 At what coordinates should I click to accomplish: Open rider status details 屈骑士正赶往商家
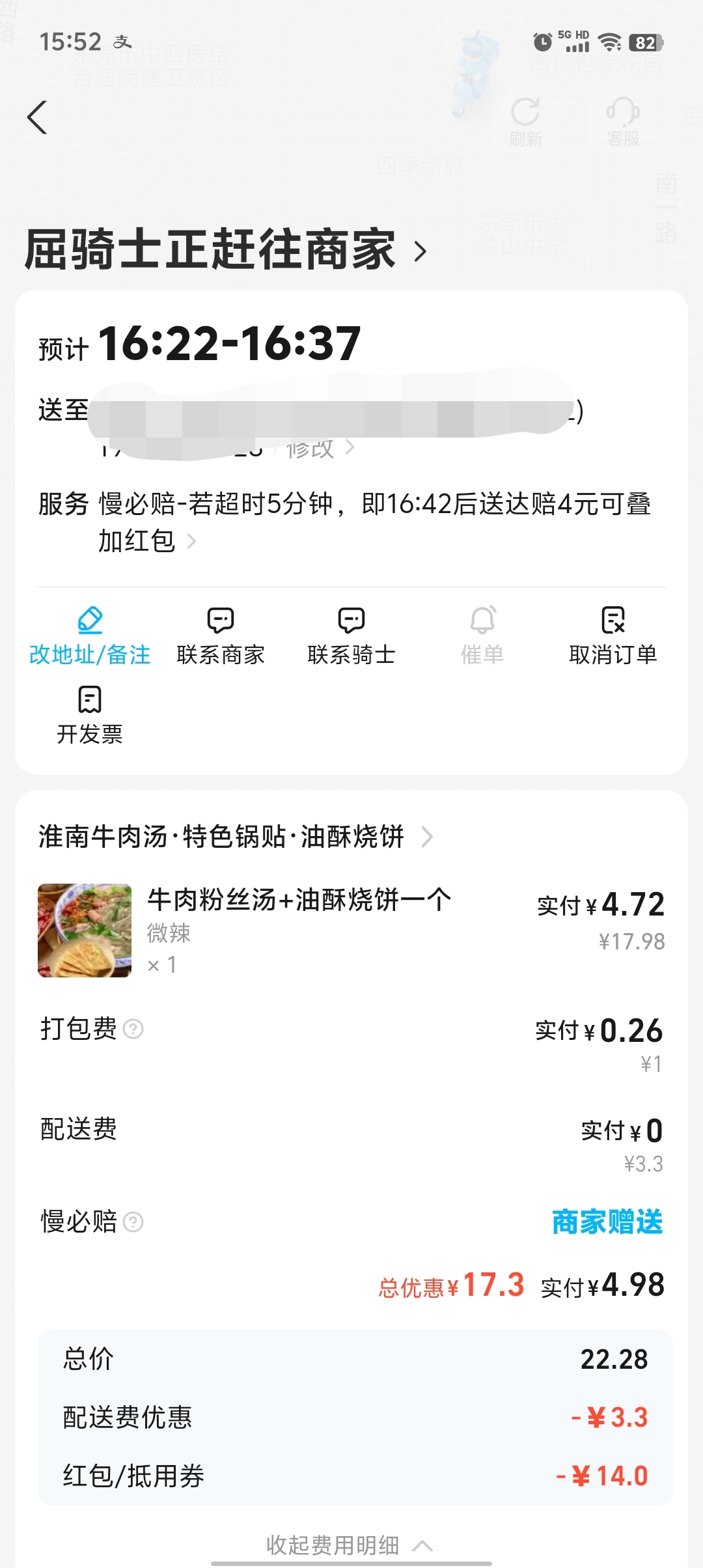(x=225, y=250)
